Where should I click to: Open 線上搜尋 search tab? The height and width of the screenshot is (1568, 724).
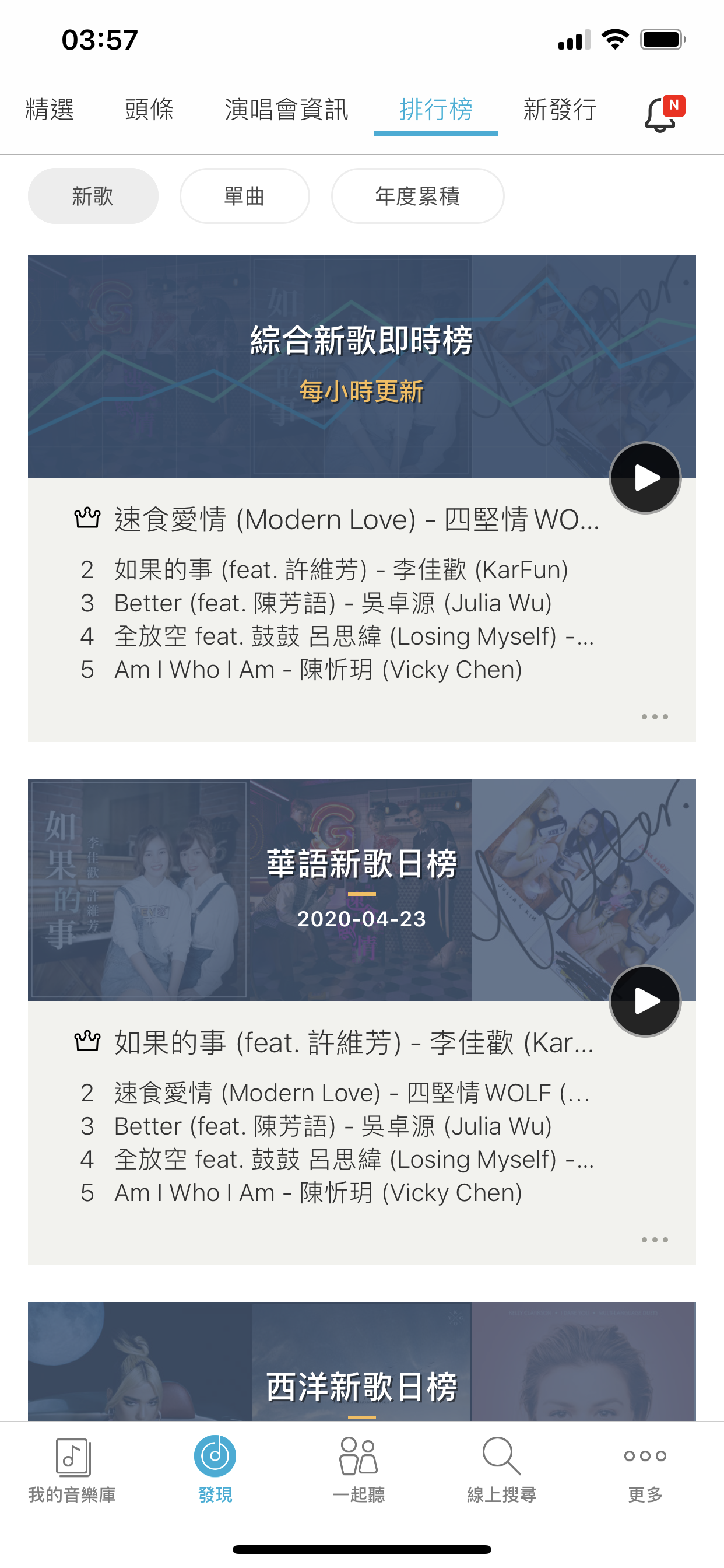pyautogui.click(x=502, y=1468)
